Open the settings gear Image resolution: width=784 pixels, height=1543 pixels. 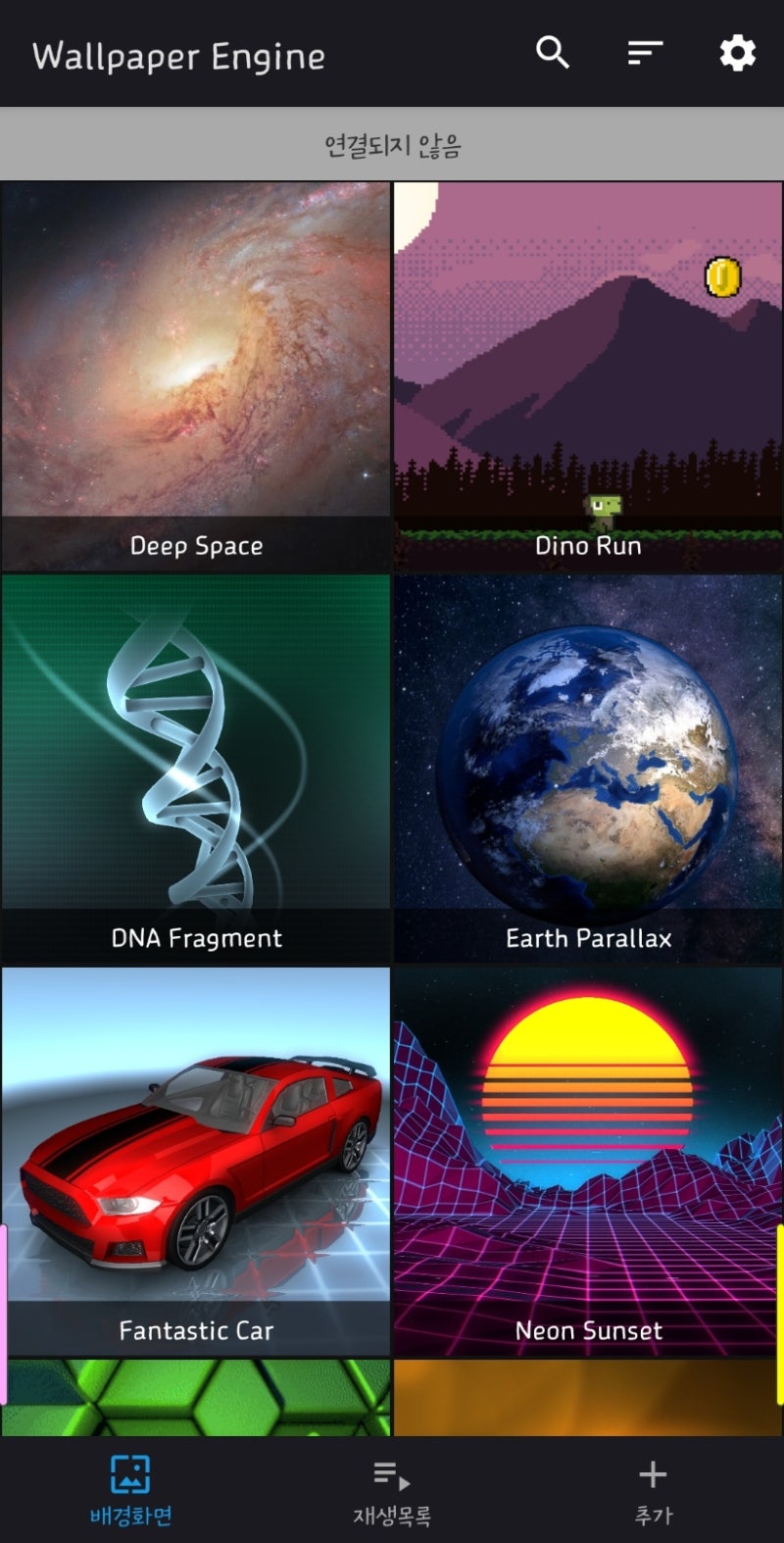737,53
